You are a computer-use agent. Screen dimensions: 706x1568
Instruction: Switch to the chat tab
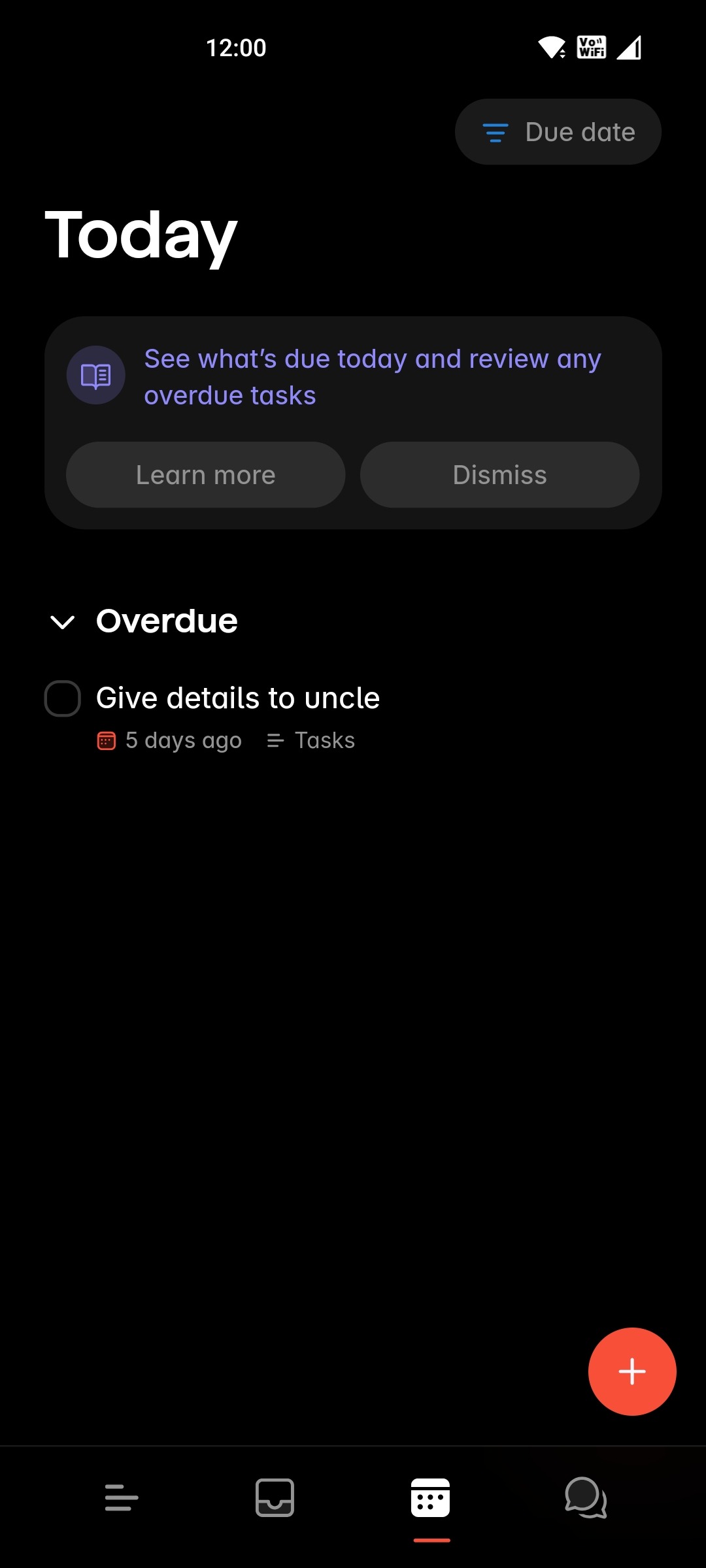point(586,1497)
